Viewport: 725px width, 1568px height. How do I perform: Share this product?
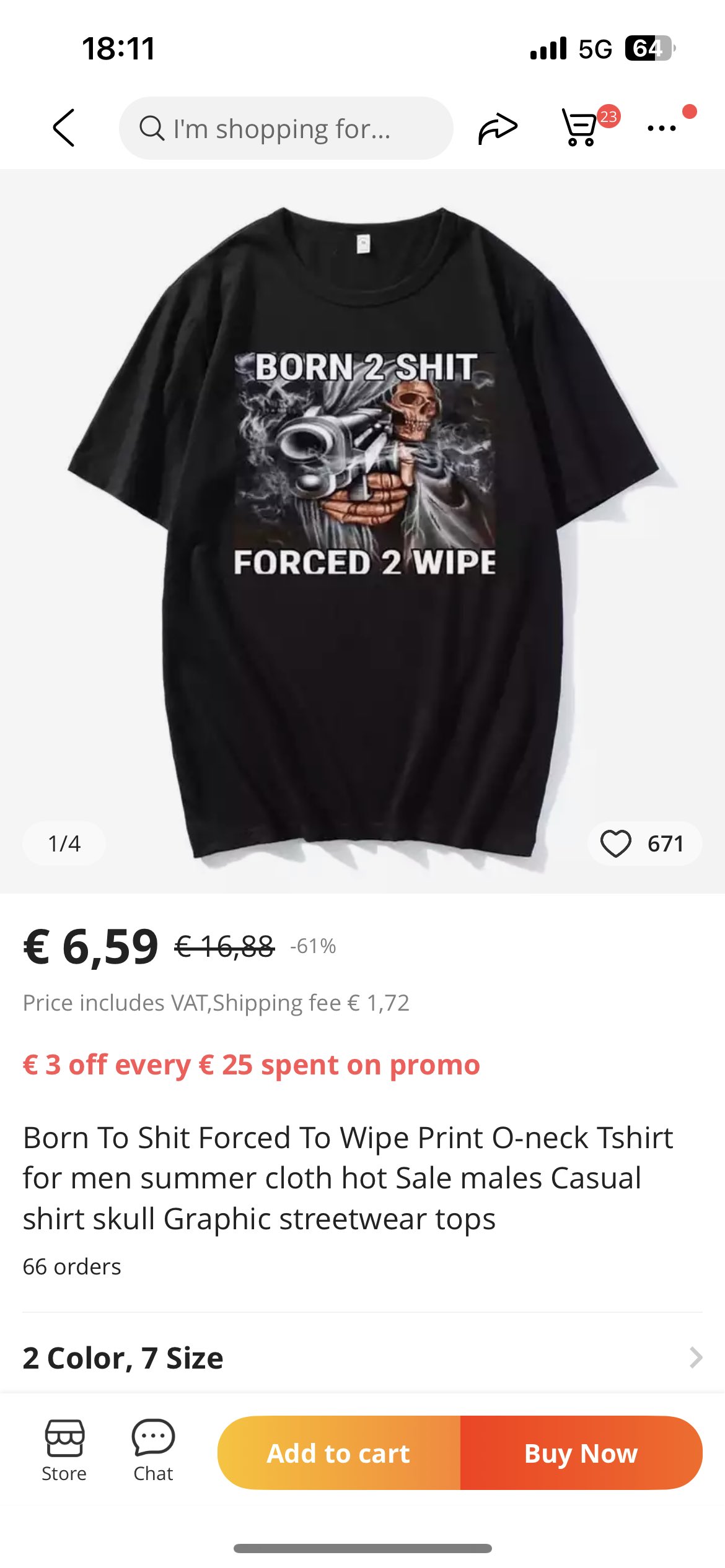[498, 128]
